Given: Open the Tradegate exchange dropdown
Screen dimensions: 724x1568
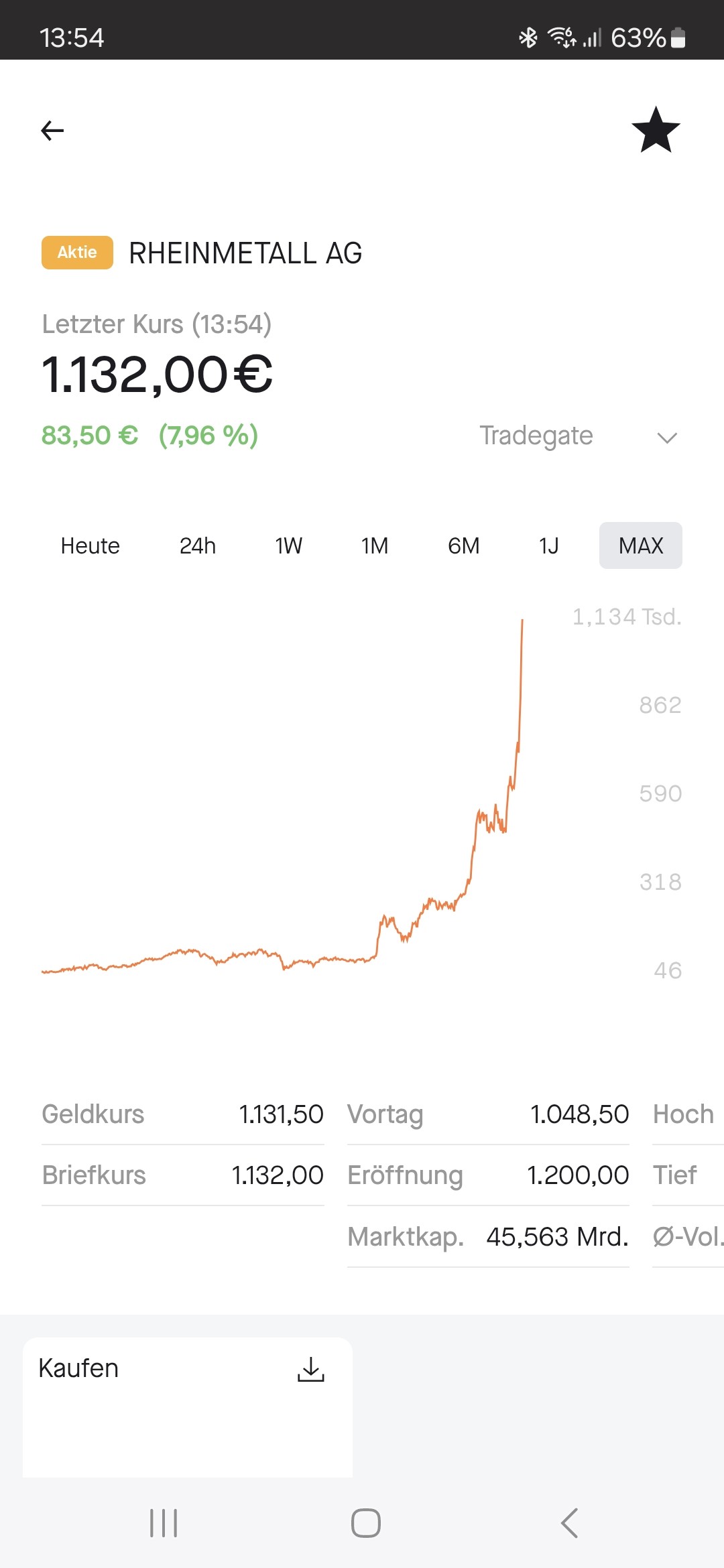Looking at the screenshot, I should tap(579, 436).
